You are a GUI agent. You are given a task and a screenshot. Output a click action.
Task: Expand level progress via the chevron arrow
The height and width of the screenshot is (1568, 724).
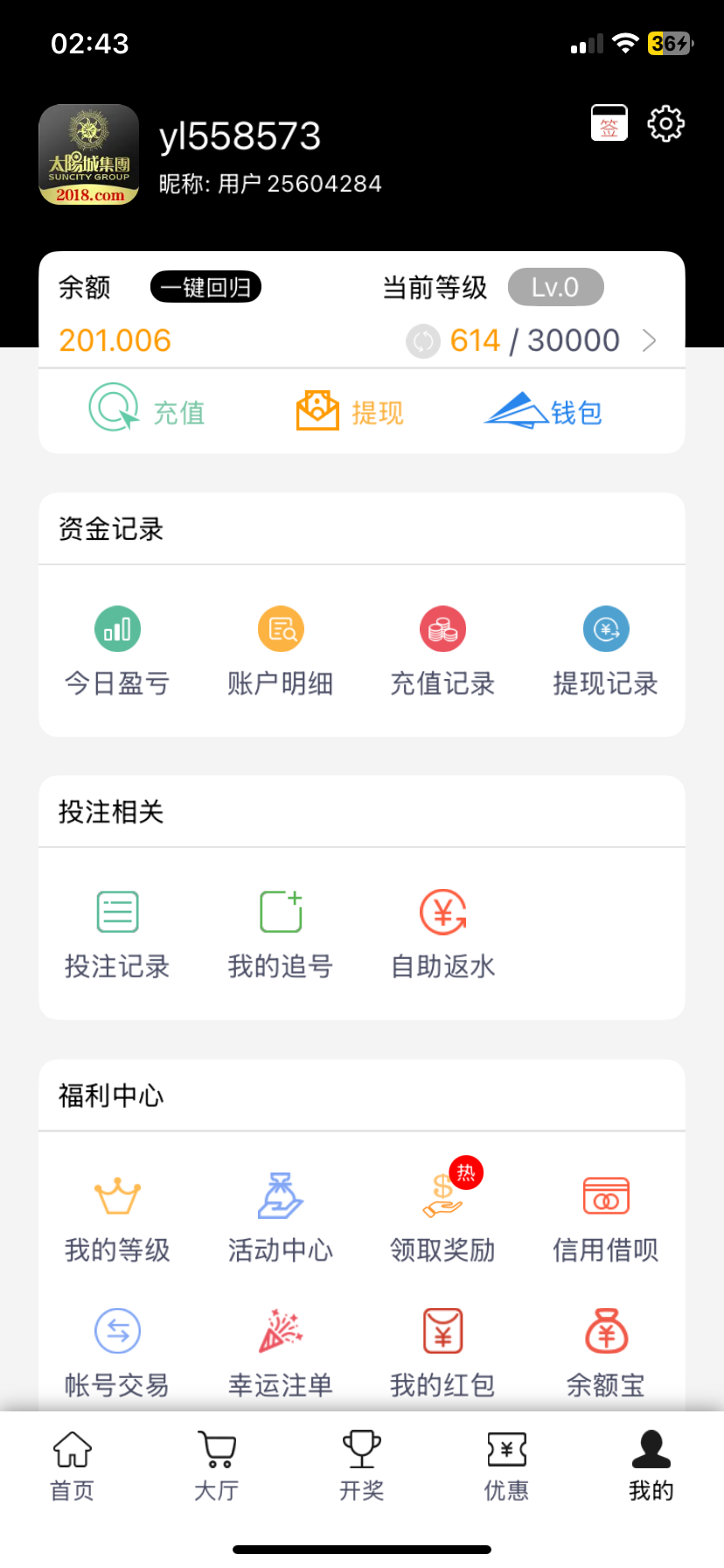[x=649, y=340]
